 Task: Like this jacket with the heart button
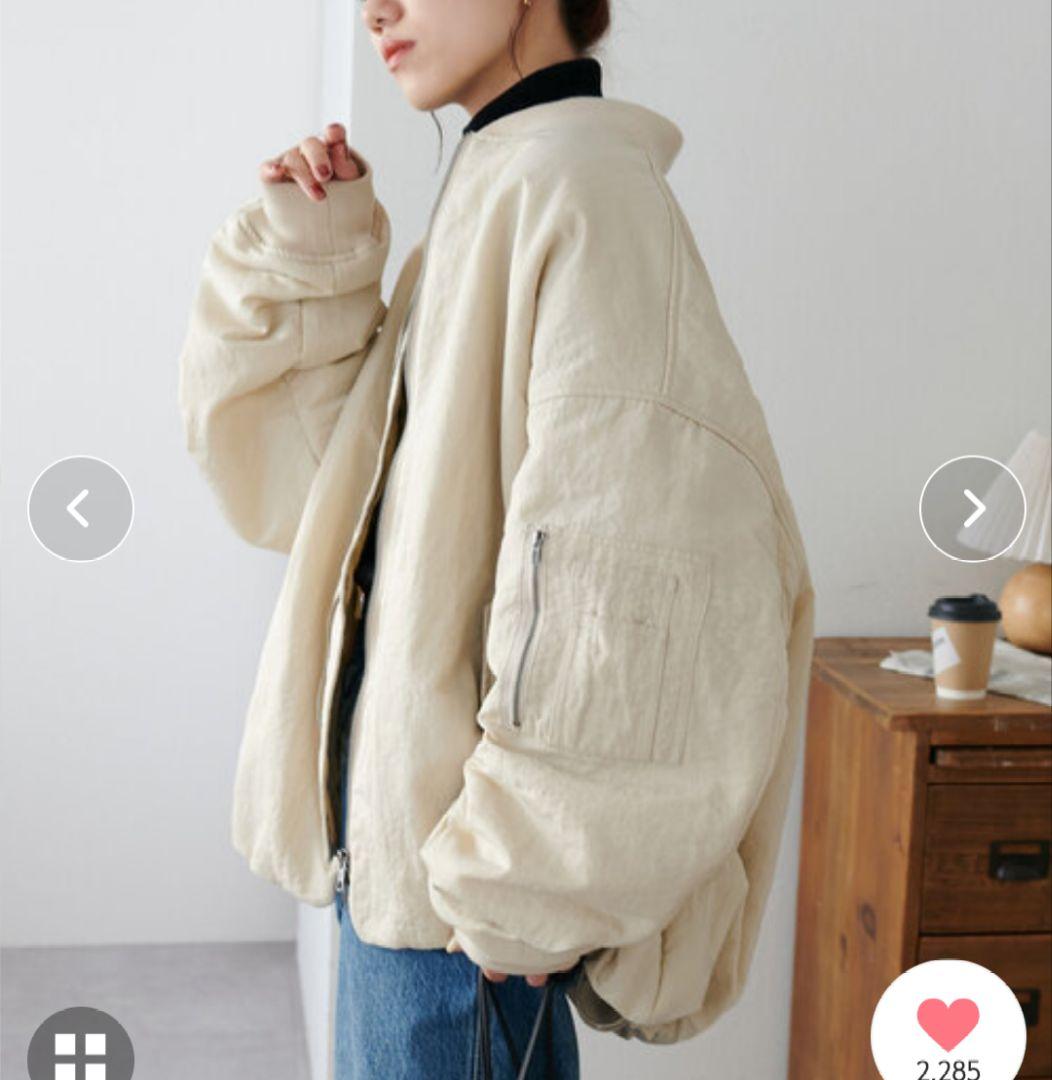coord(947,1026)
